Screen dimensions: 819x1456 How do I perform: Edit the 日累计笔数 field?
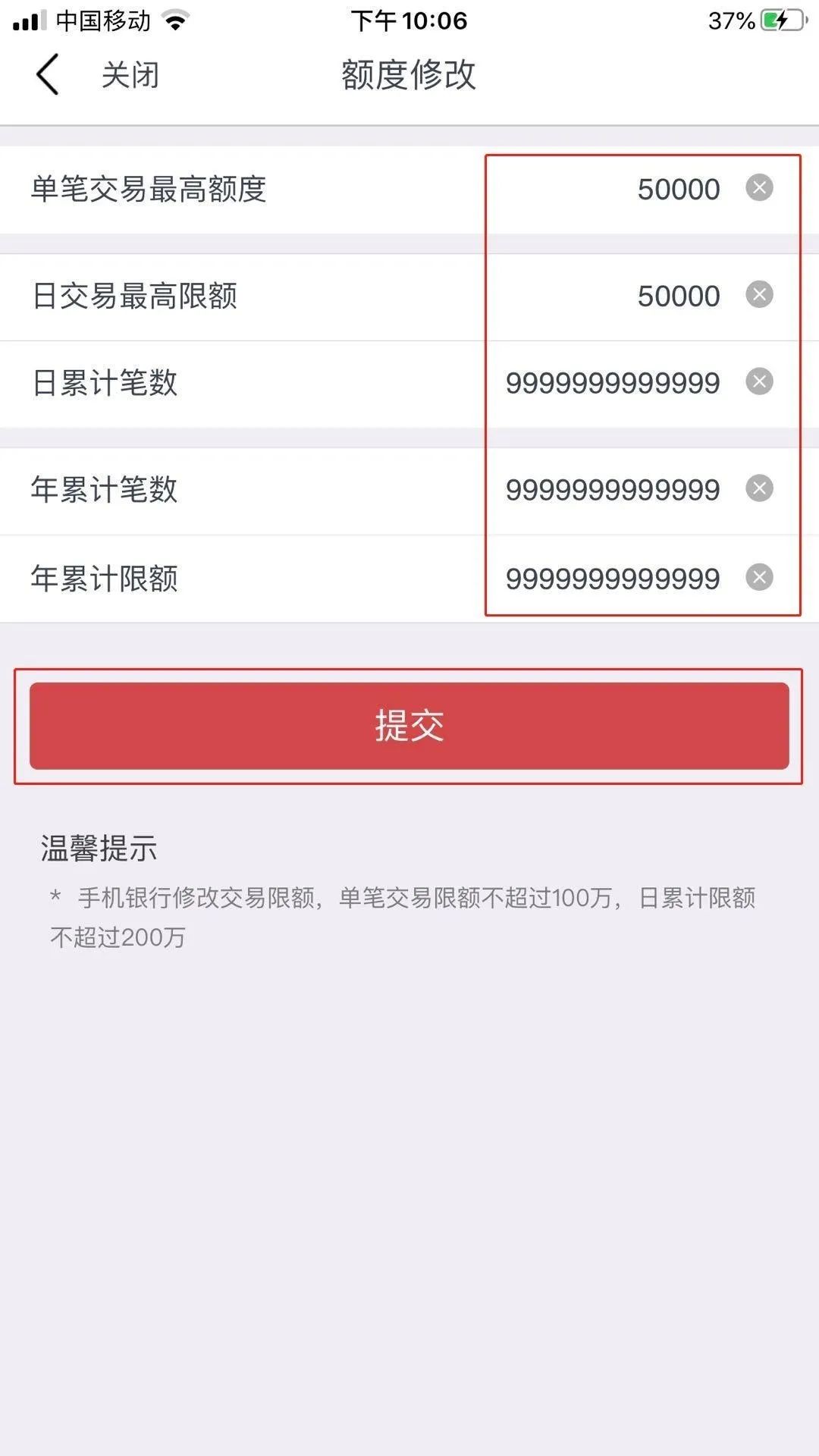pos(613,383)
